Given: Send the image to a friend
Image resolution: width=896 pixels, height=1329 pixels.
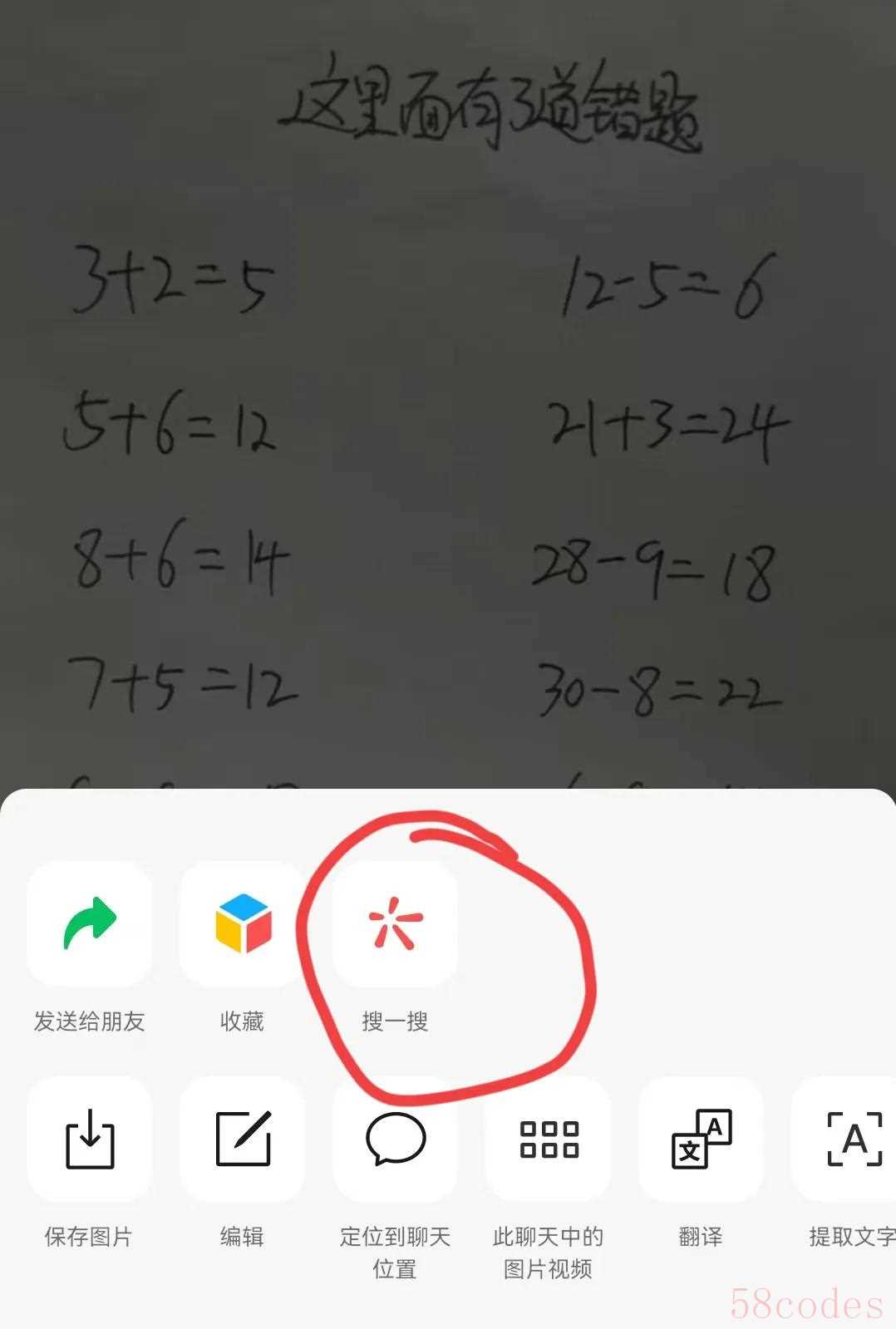Looking at the screenshot, I should pyautogui.click(x=90, y=924).
